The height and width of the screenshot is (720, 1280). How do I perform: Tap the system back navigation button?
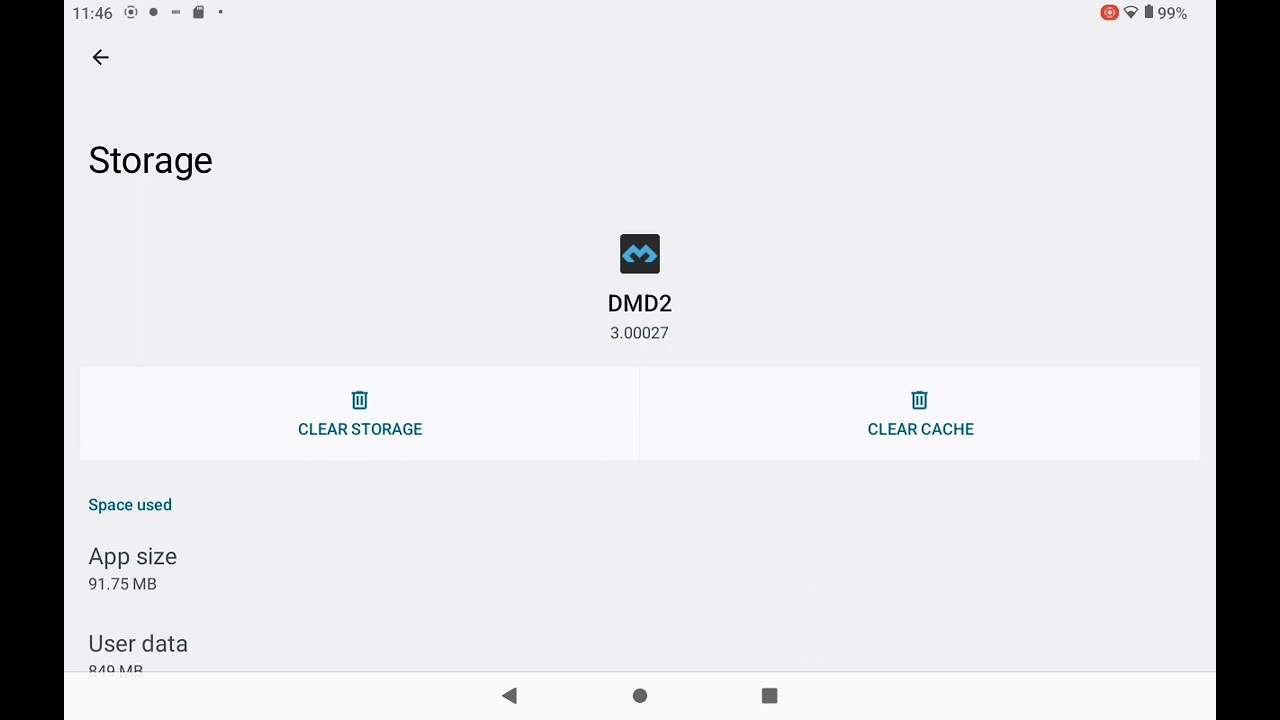[510, 696]
